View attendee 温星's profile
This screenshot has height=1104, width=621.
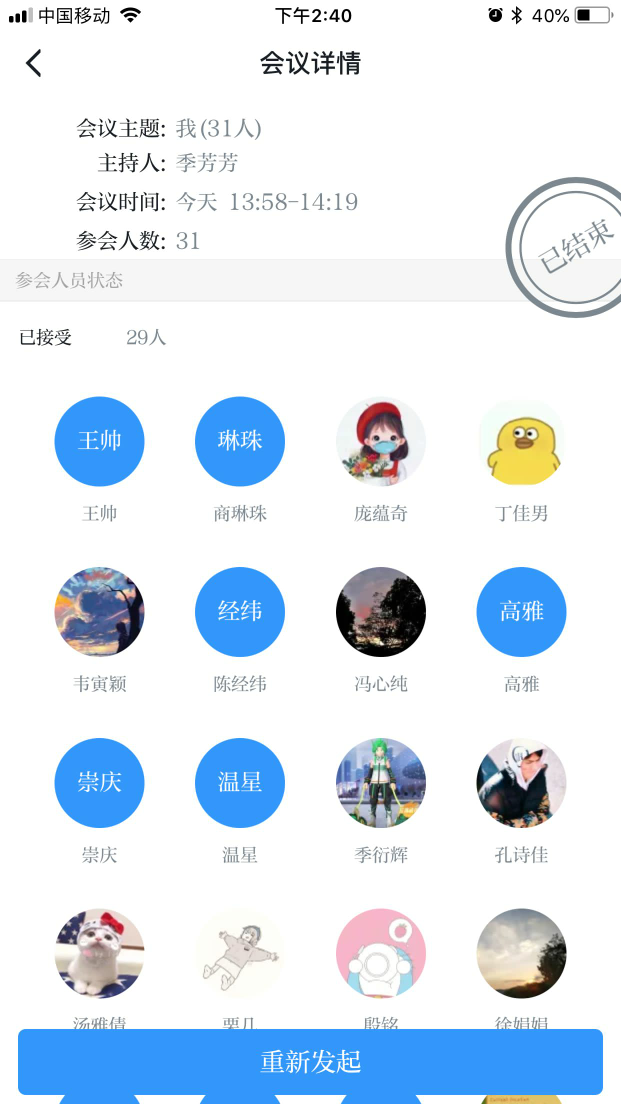click(x=240, y=783)
